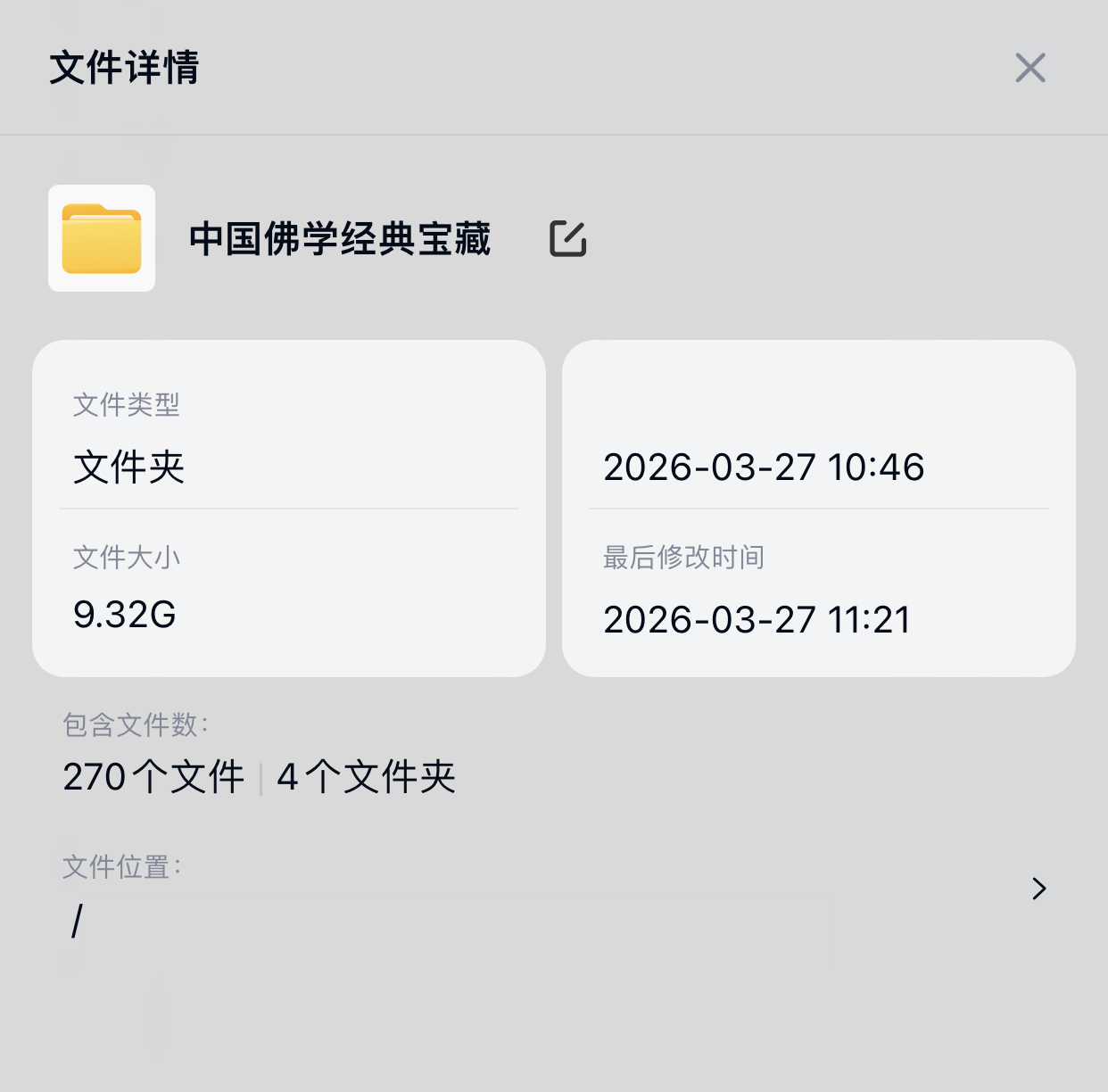Edit the folder name 中国佛学经典宝藏

568,238
